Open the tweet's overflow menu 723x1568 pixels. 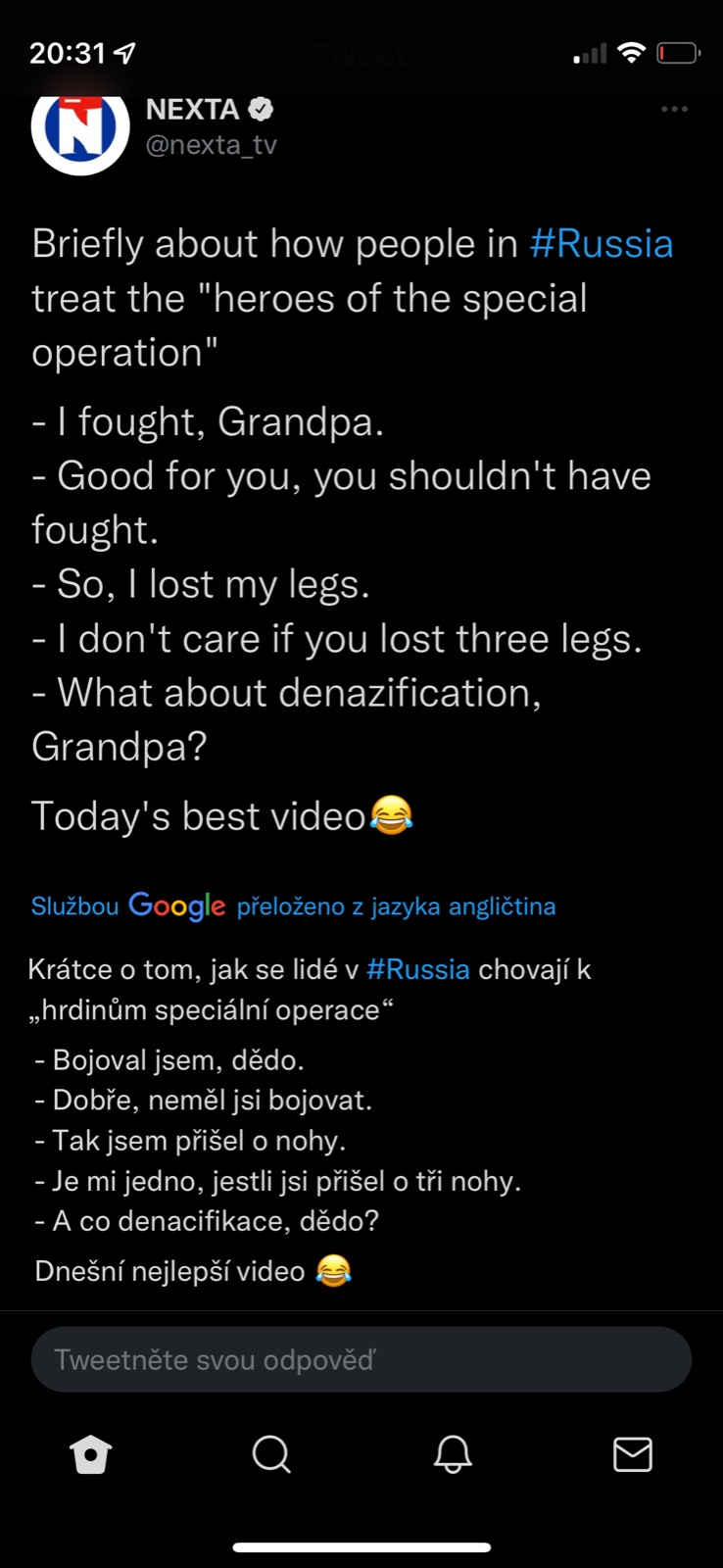pyautogui.click(x=674, y=109)
